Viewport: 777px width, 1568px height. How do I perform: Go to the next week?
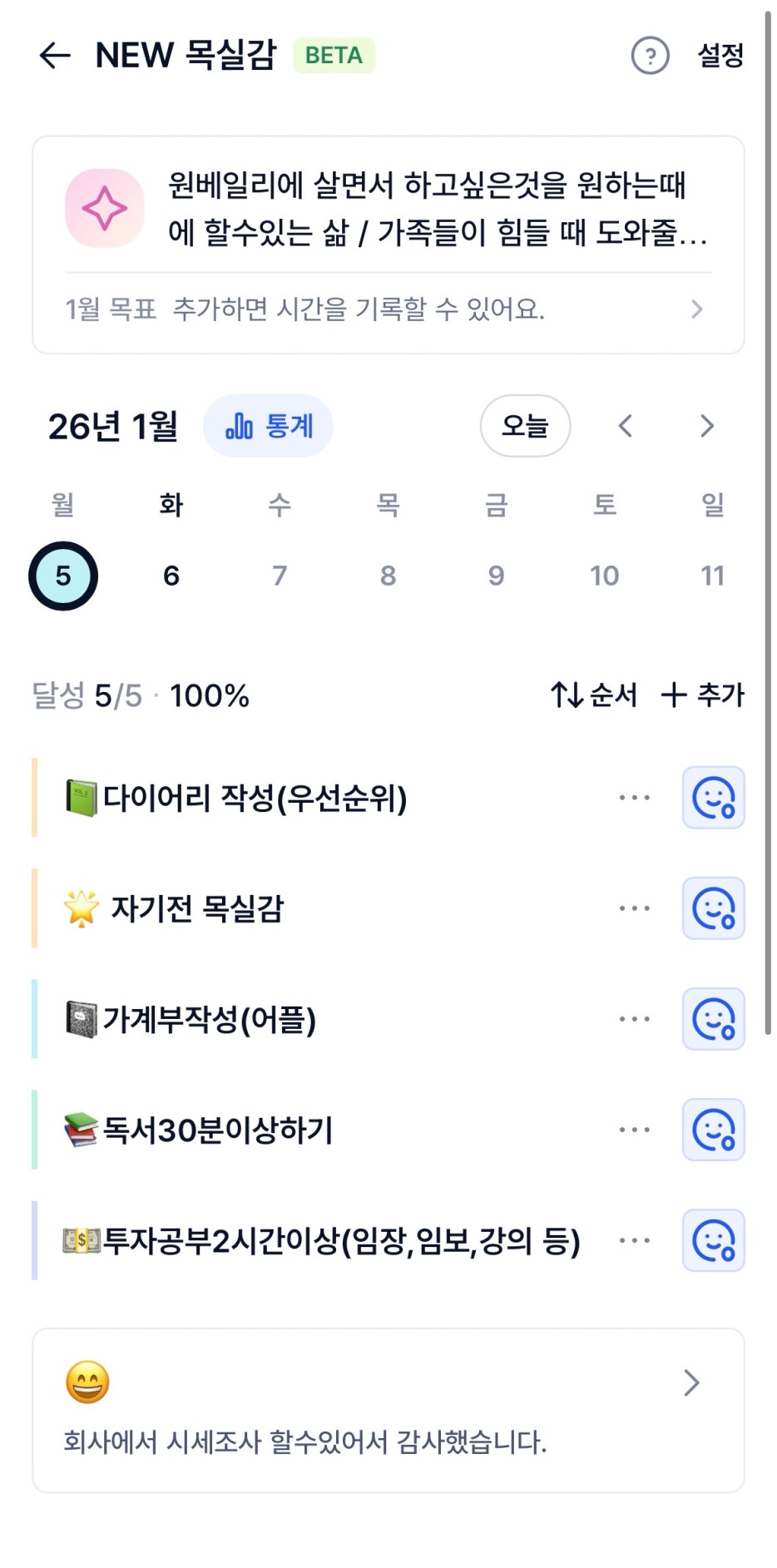pyautogui.click(x=706, y=426)
